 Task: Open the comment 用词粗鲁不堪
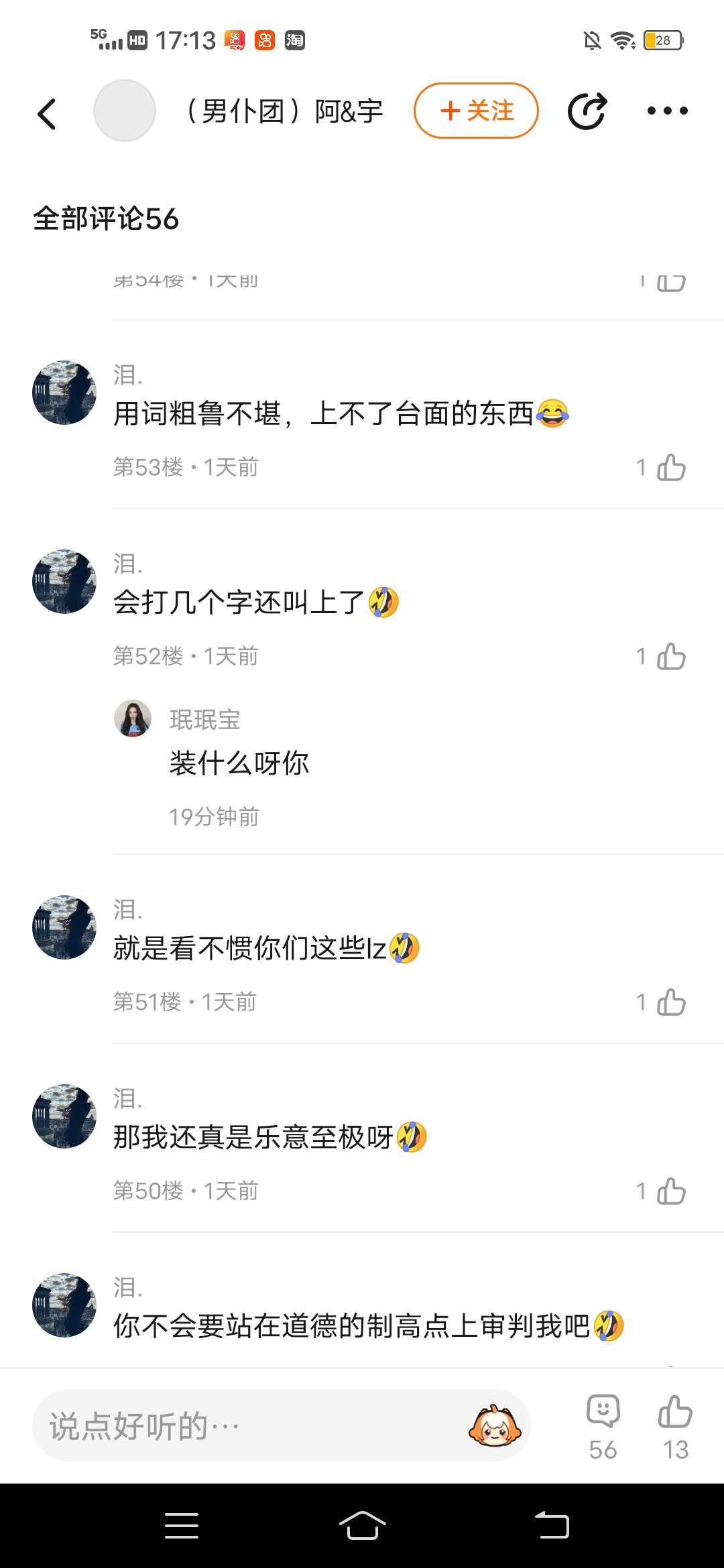point(322,413)
